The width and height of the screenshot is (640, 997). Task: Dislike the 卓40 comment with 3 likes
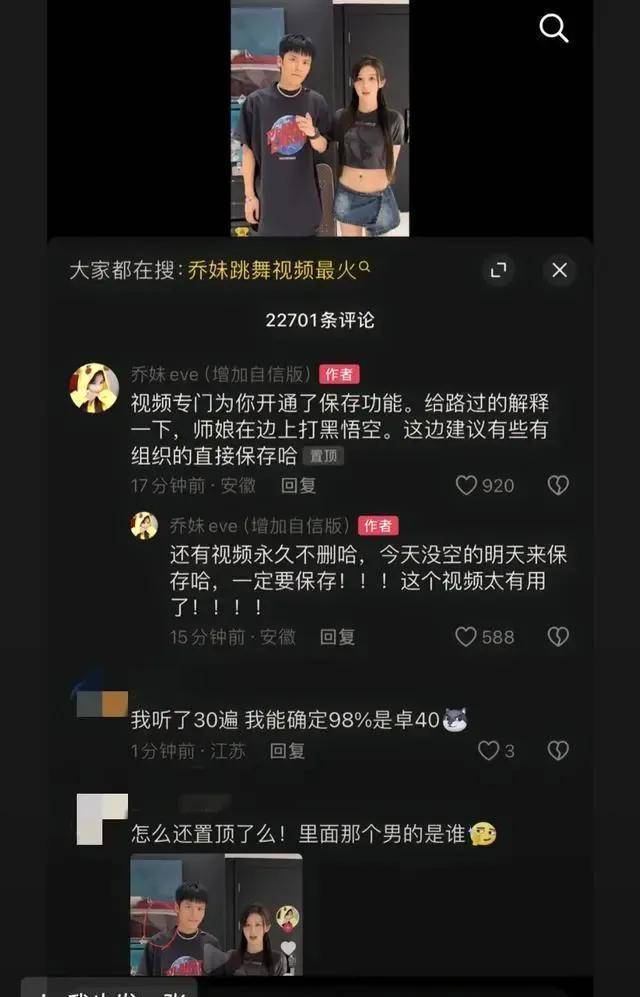click(x=558, y=750)
